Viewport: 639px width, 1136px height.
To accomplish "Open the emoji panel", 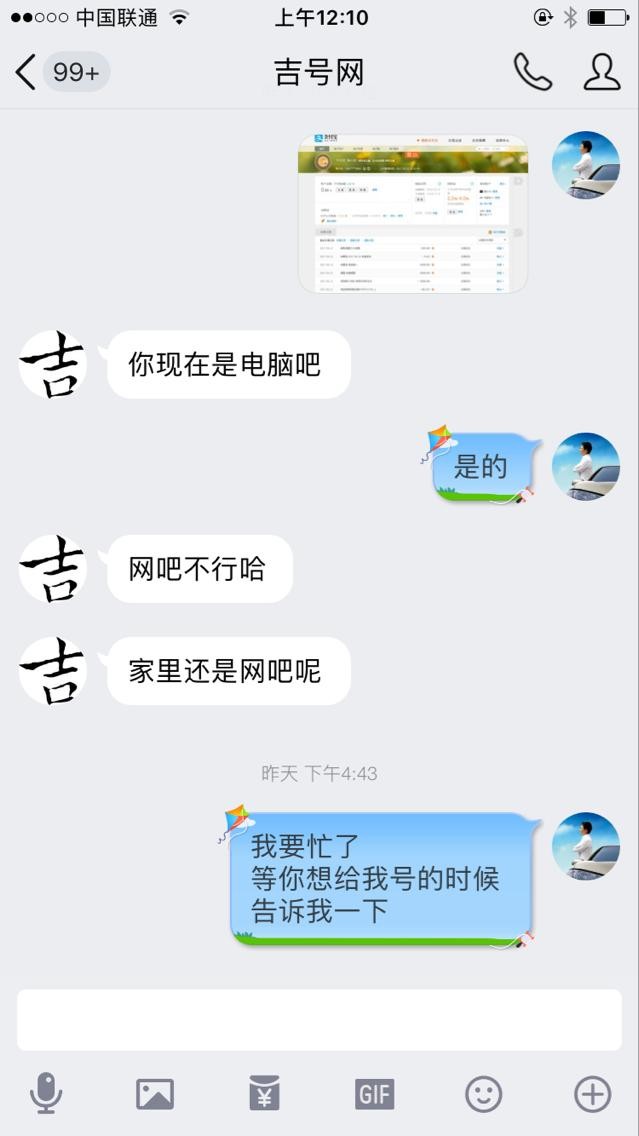I will (483, 1094).
